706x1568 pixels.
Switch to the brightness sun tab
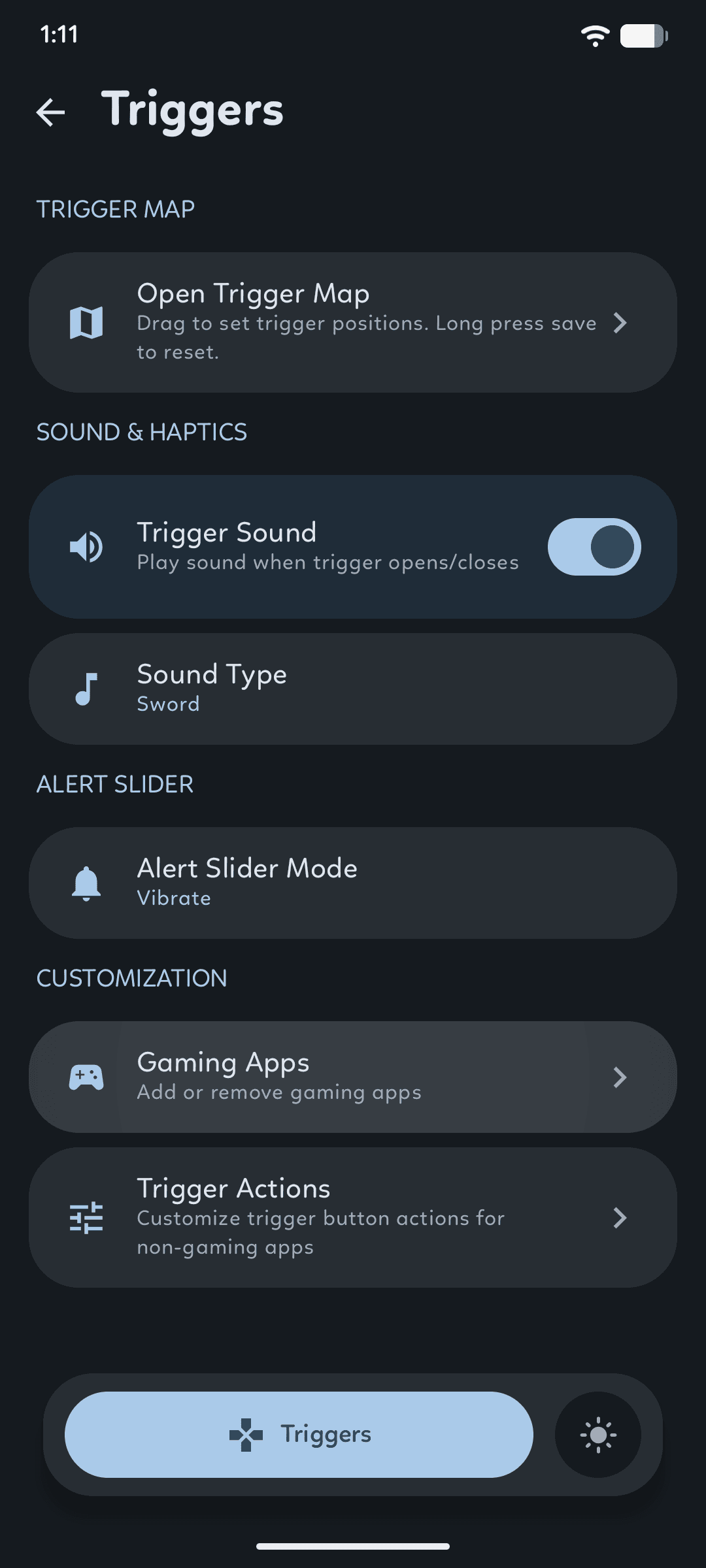tap(597, 1435)
